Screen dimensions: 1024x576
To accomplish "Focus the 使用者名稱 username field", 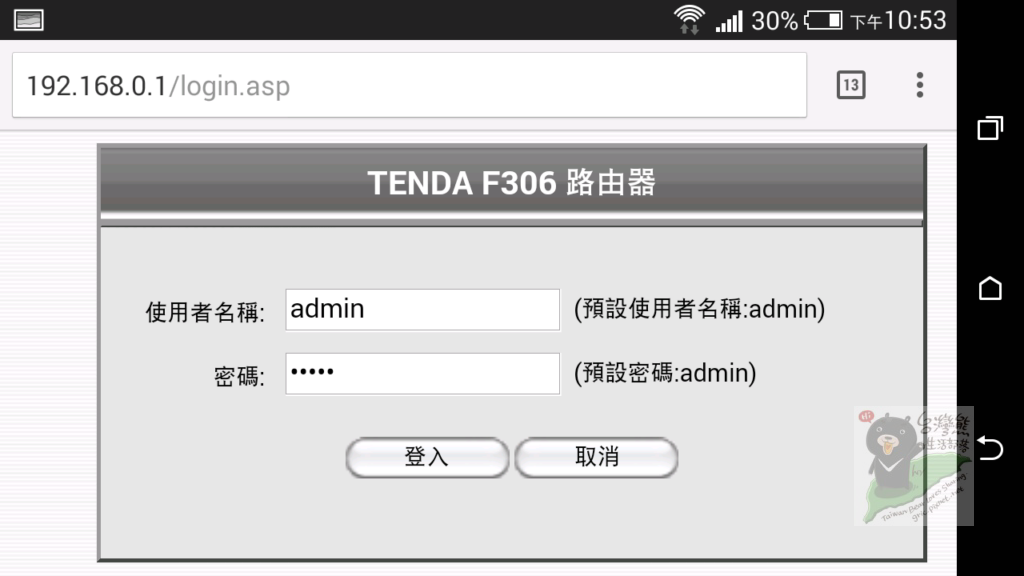I will click(x=422, y=310).
